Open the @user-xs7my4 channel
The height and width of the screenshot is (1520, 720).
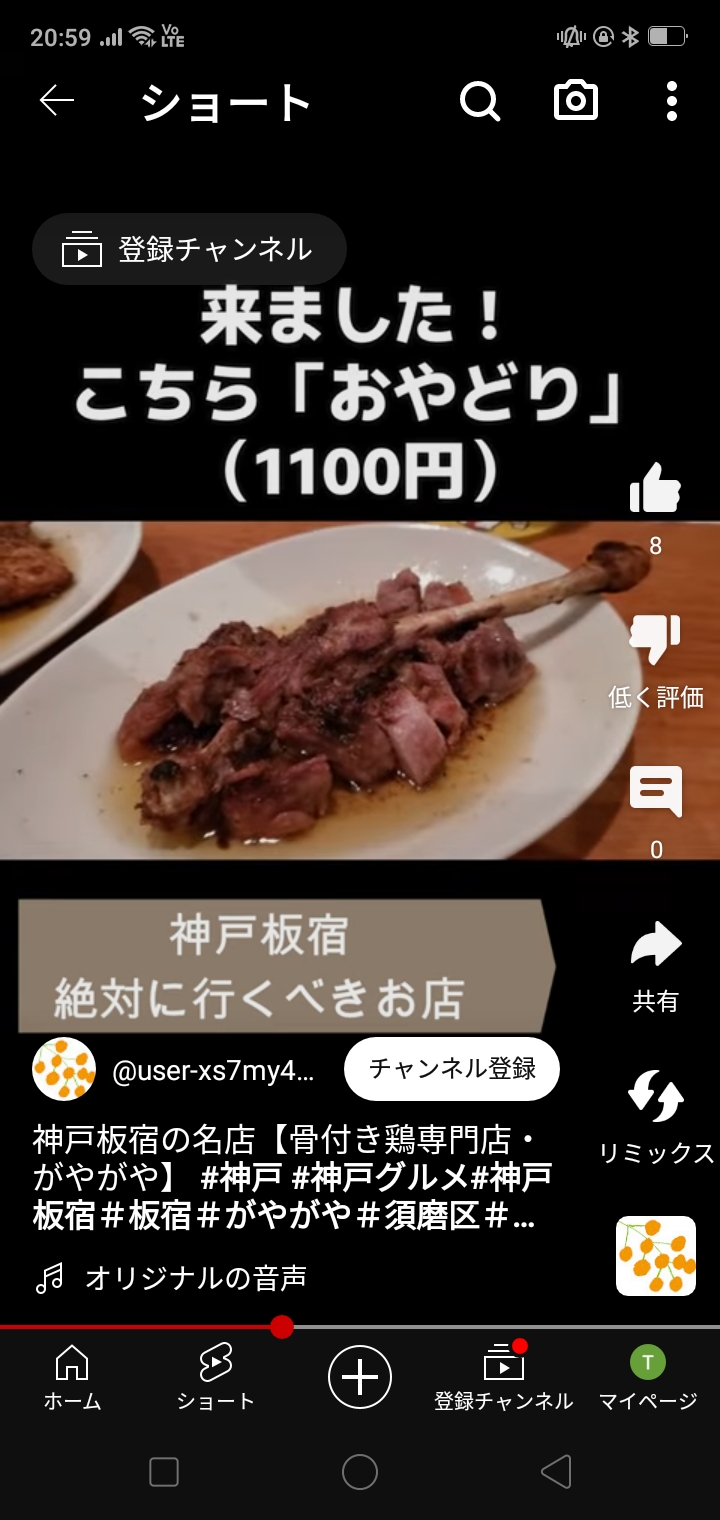coord(212,1071)
